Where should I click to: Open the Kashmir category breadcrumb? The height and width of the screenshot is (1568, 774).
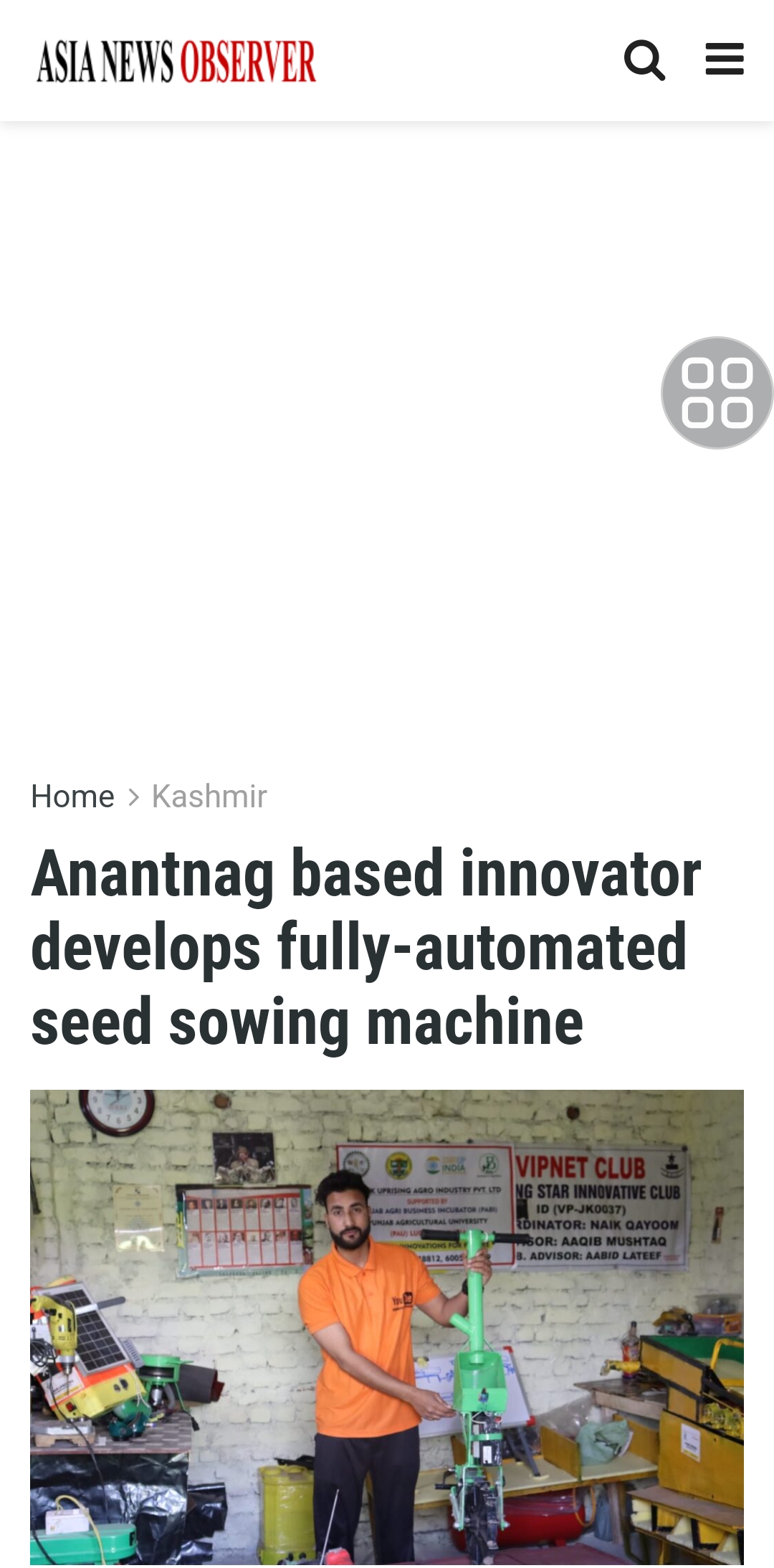209,797
